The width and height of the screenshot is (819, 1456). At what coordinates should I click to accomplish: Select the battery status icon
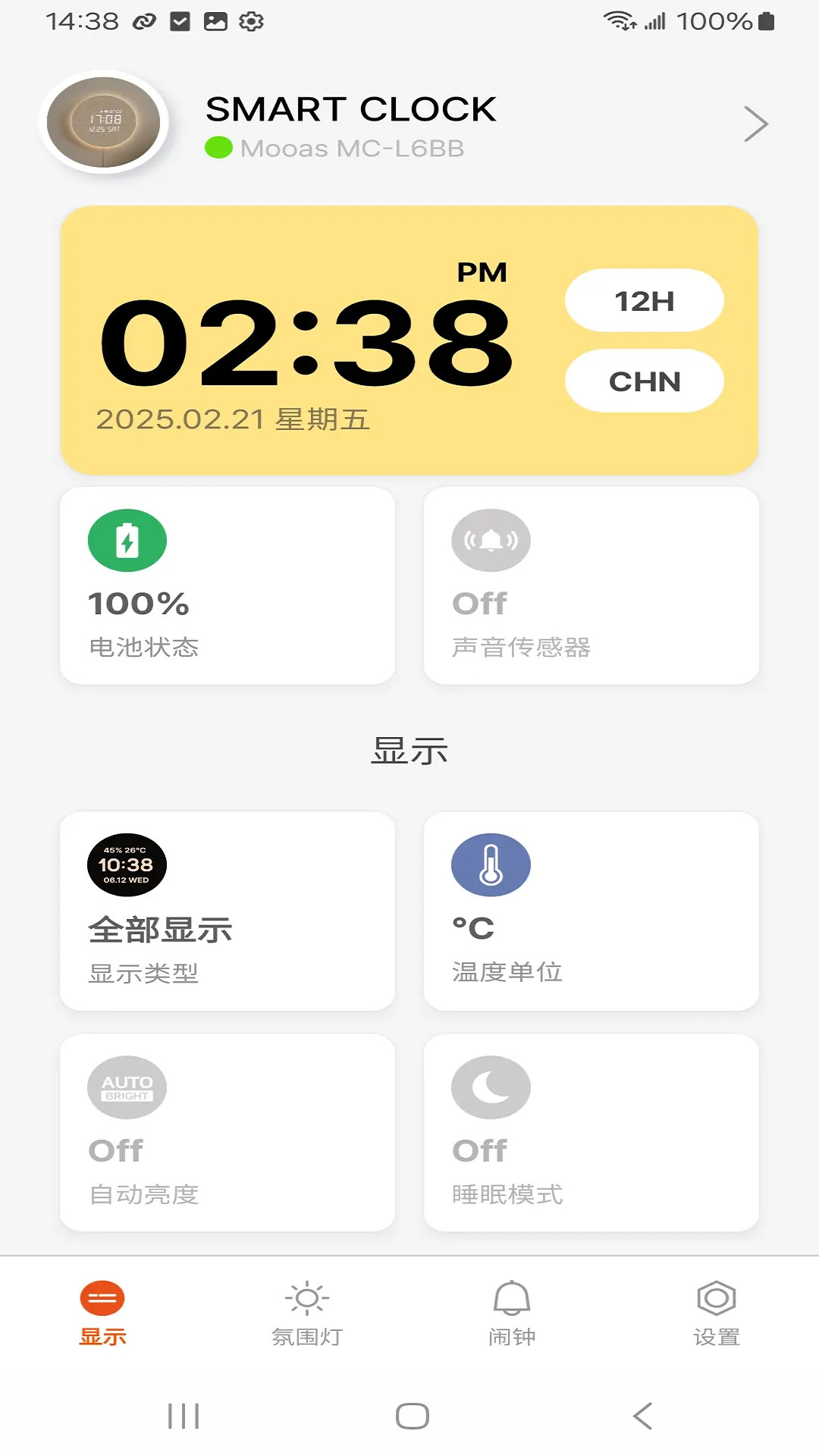coord(127,540)
